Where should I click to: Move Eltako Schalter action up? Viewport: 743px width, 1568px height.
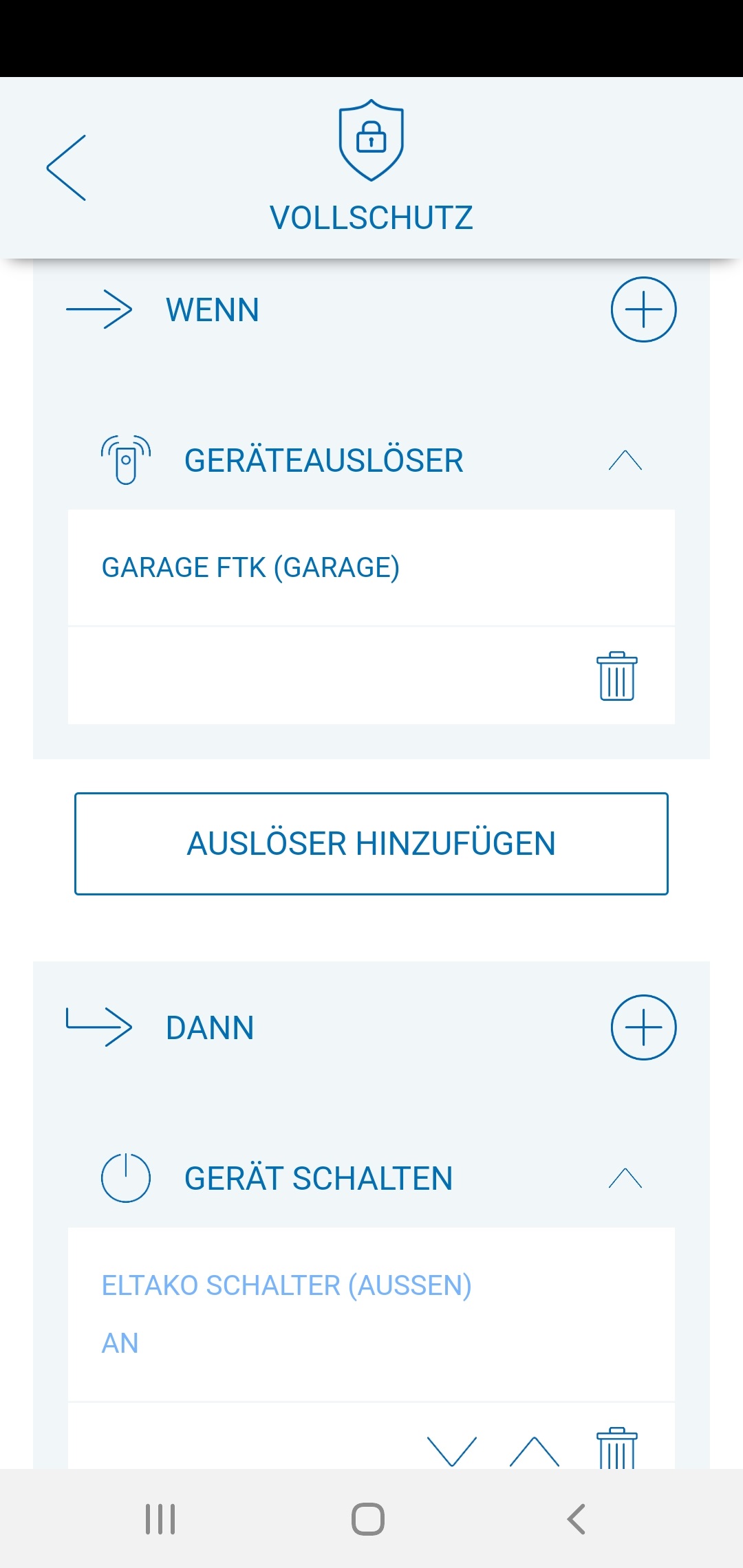(535, 1450)
